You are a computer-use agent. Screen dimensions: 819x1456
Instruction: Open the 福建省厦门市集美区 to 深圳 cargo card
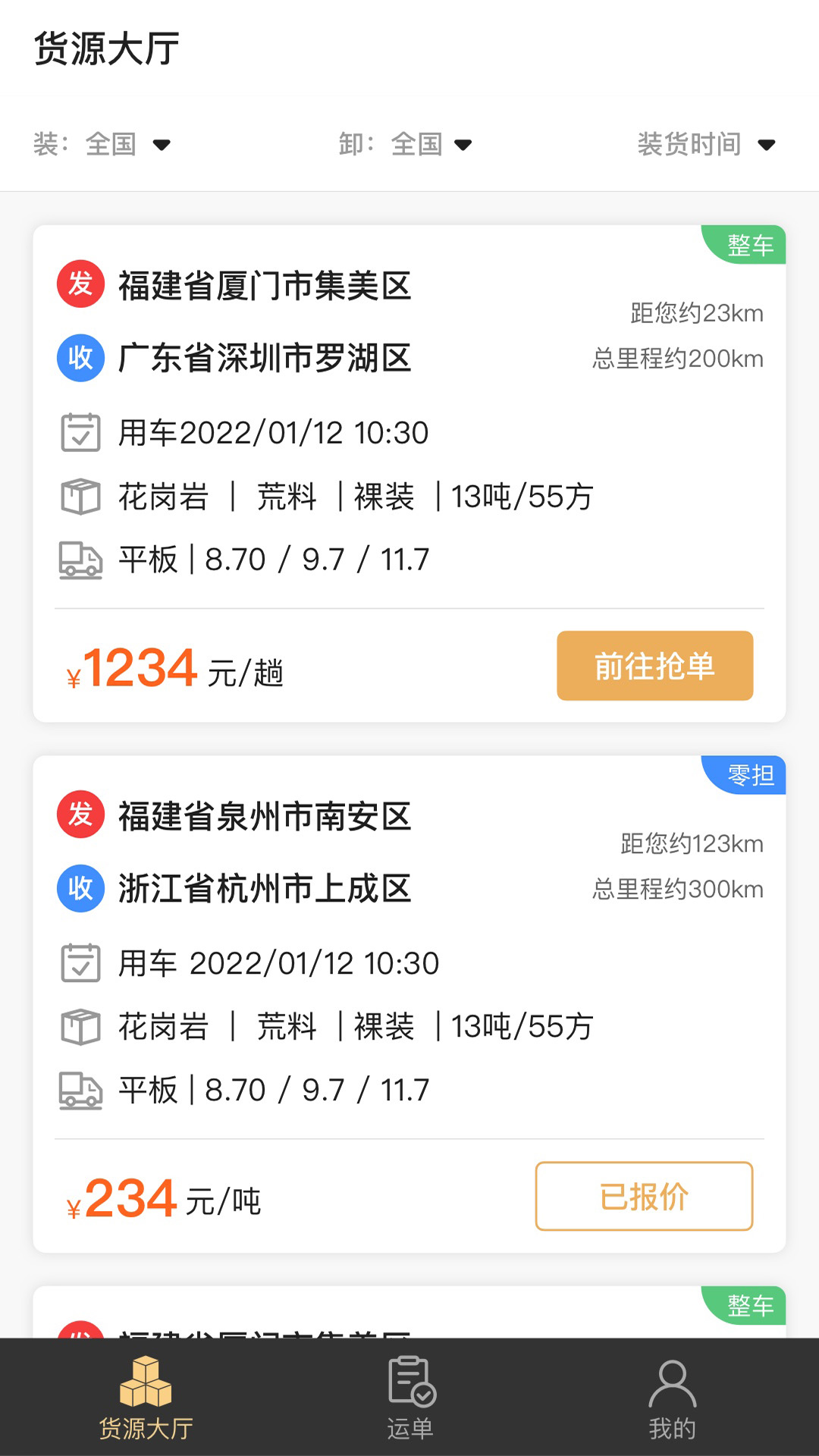click(x=409, y=473)
